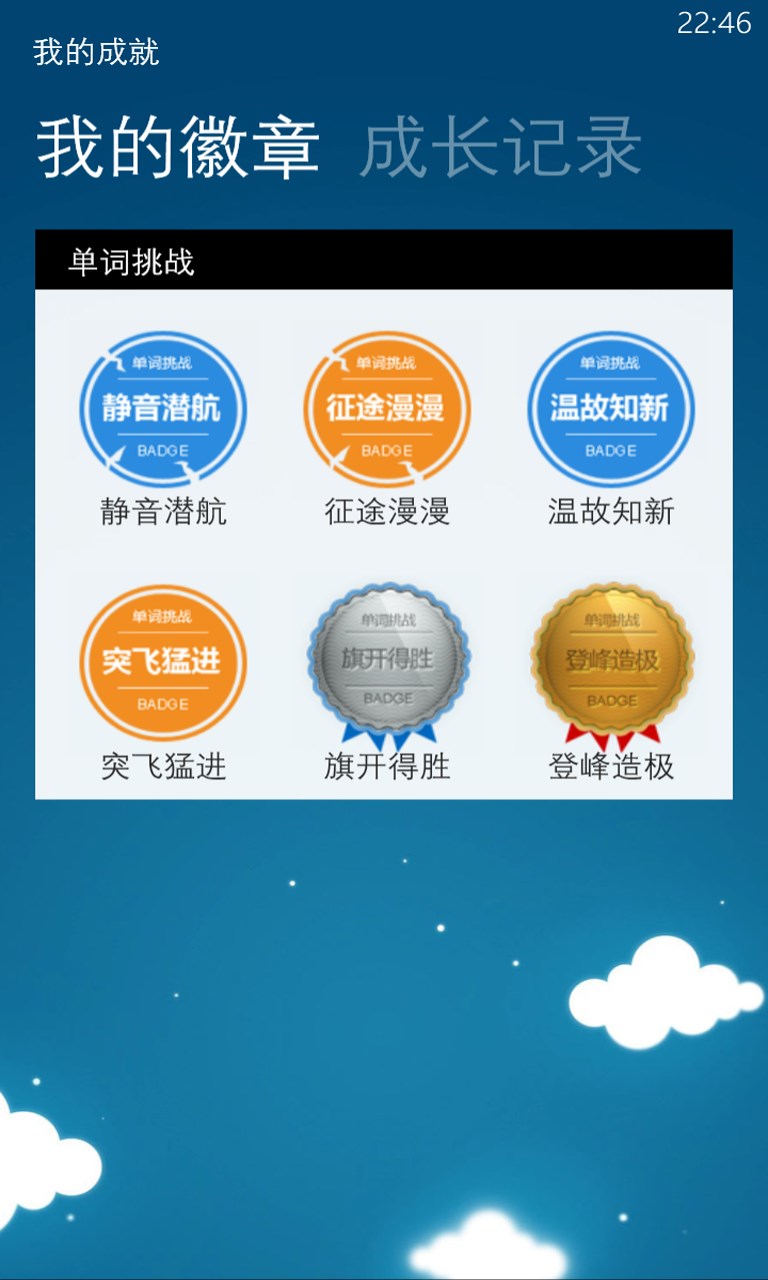Open the gold 登峰造极 badge
Image resolution: width=768 pixels, height=1280 pixels.
pos(611,663)
